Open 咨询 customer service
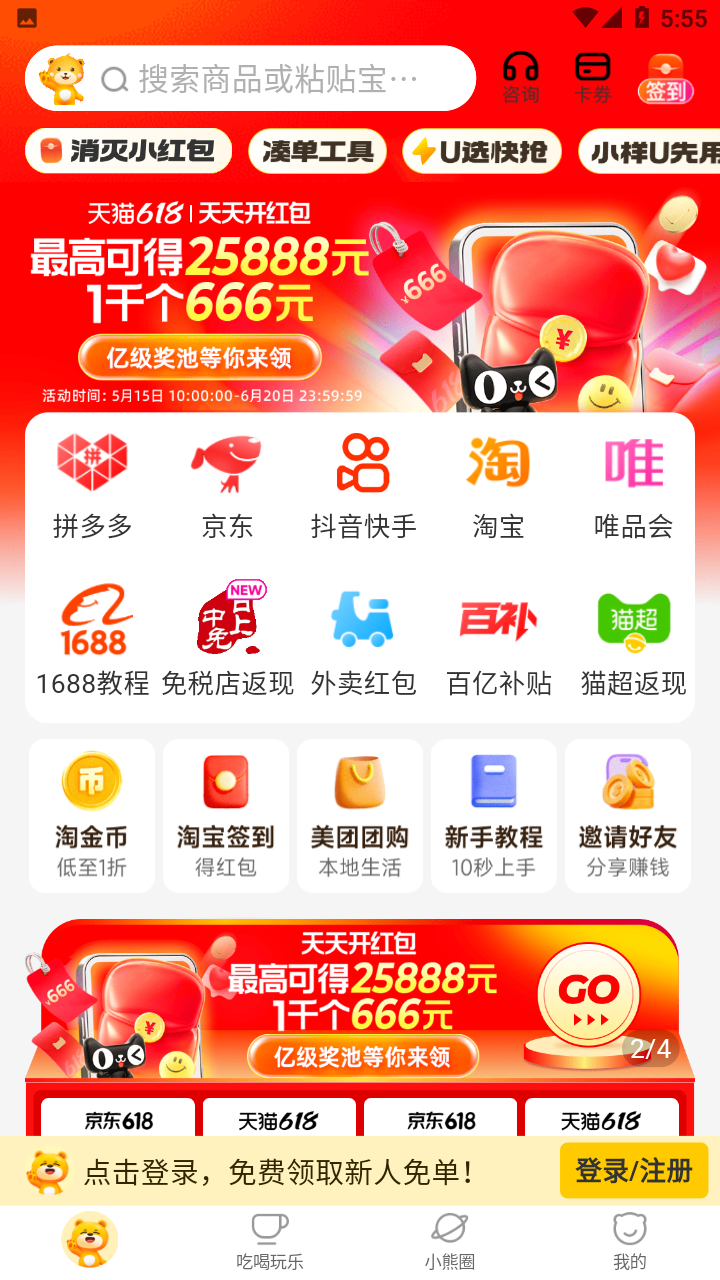720x1280 pixels. [x=521, y=78]
